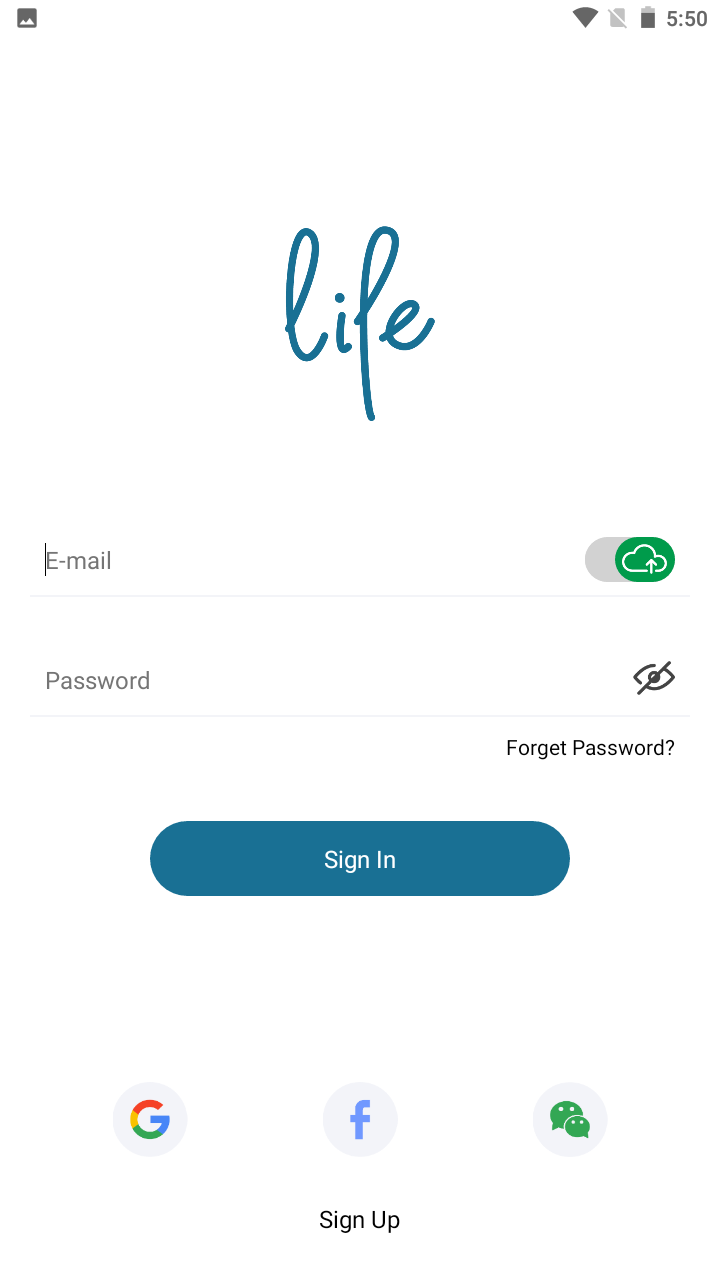
Task: Open the Sign Up page
Action: point(359,1219)
